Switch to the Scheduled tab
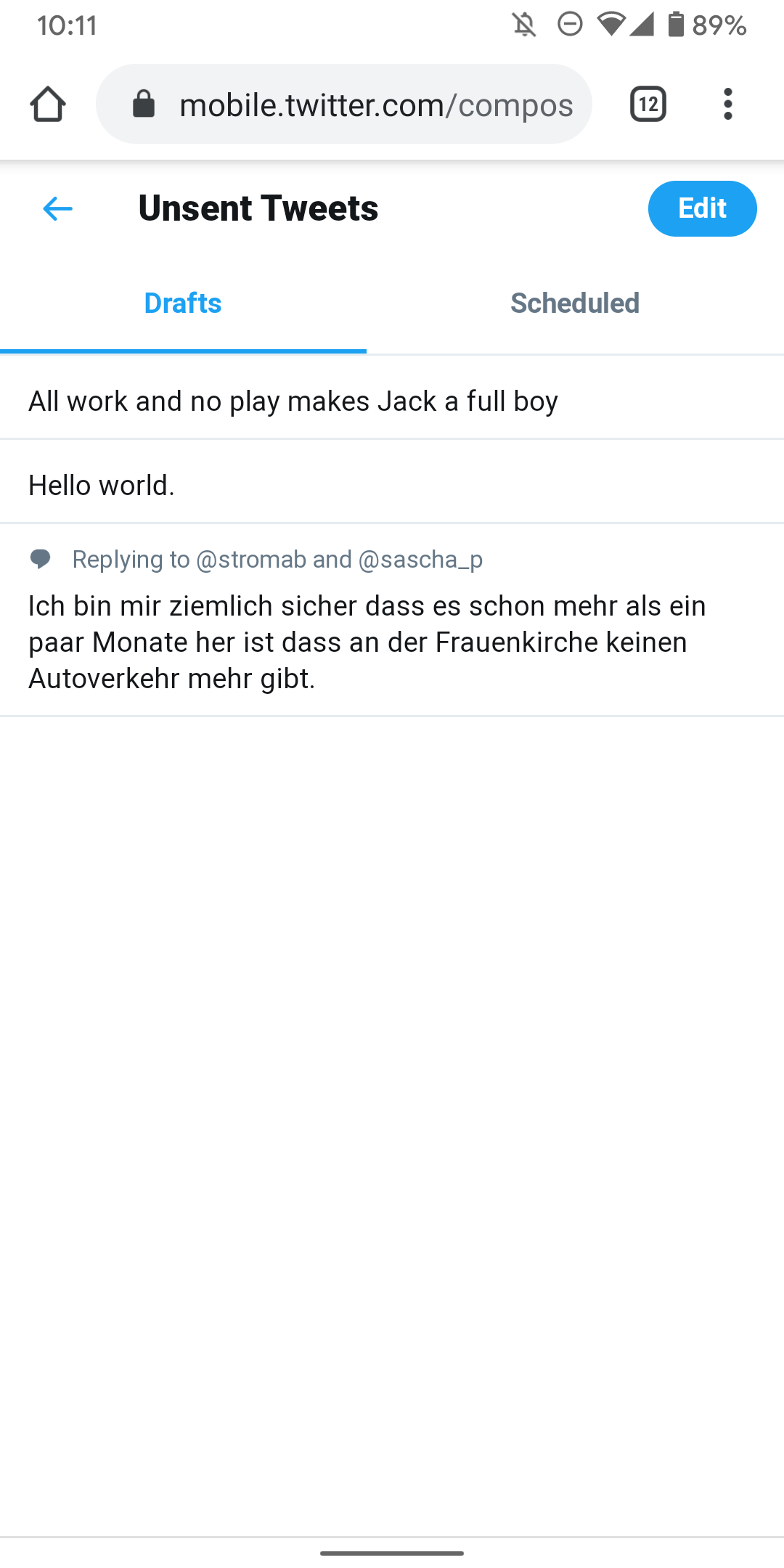This screenshot has width=784, height=1568. pos(574,303)
